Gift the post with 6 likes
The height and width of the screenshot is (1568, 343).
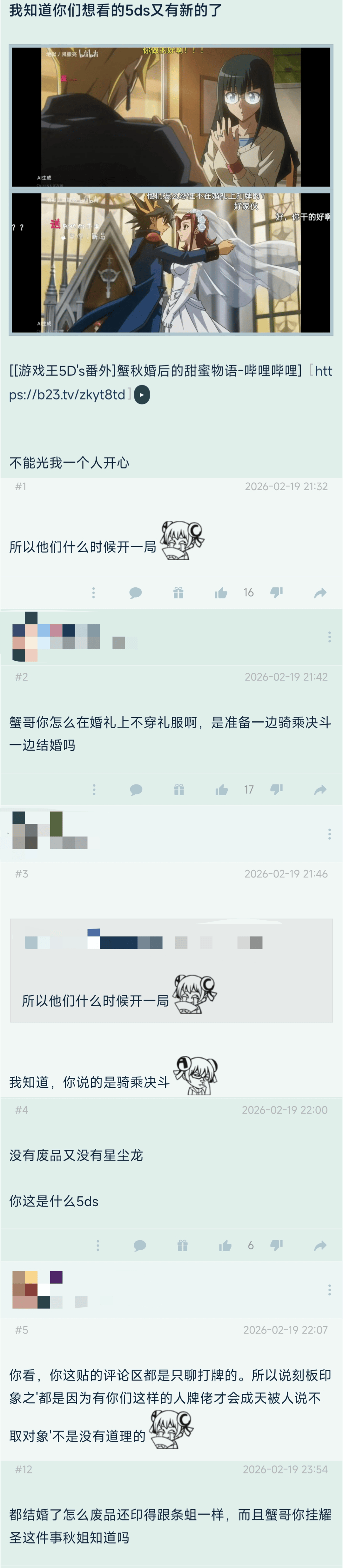pos(182,1245)
